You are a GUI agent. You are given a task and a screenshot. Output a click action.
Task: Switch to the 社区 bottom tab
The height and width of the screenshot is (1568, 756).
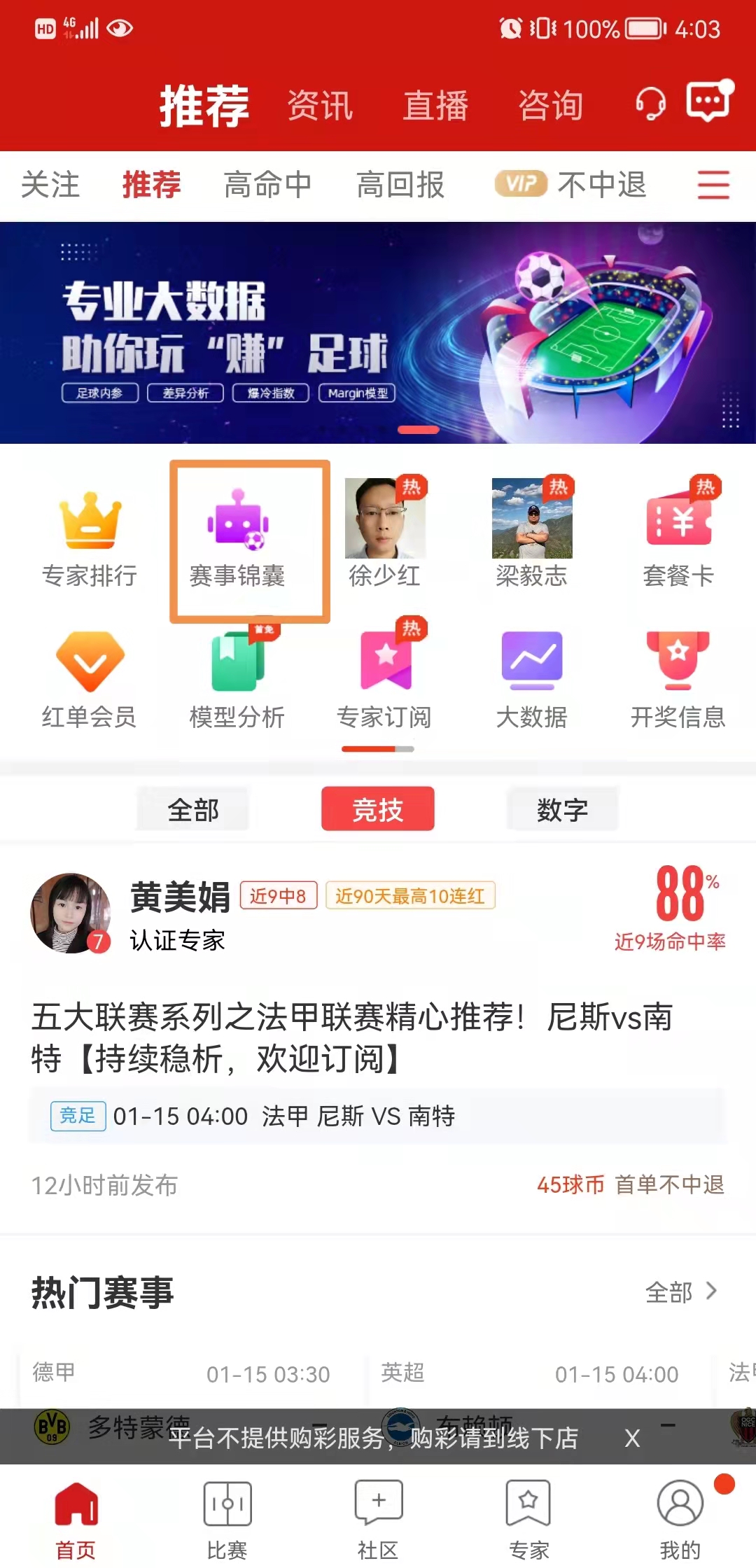[378, 1520]
